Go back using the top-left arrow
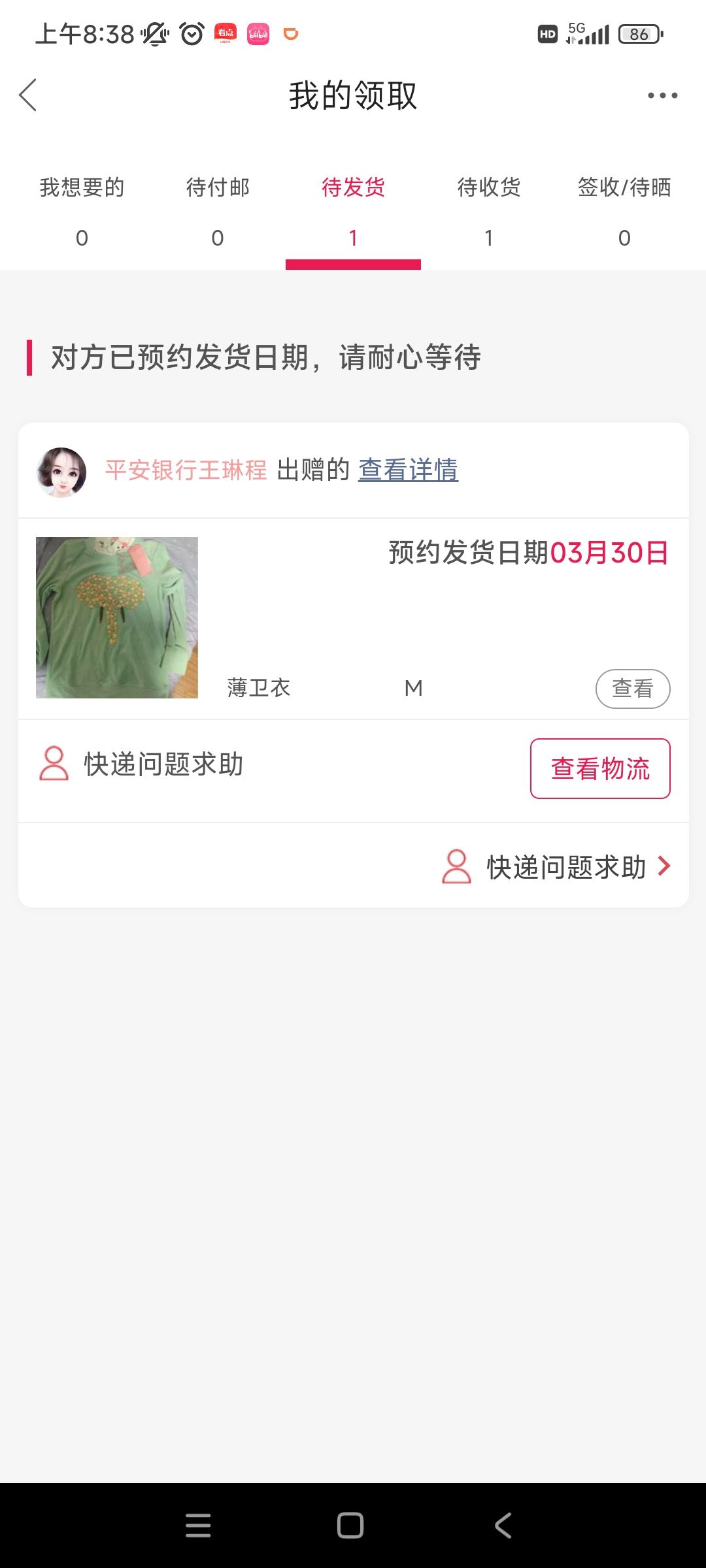The width and height of the screenshot is (706, 1568). [x=28, y=95]
